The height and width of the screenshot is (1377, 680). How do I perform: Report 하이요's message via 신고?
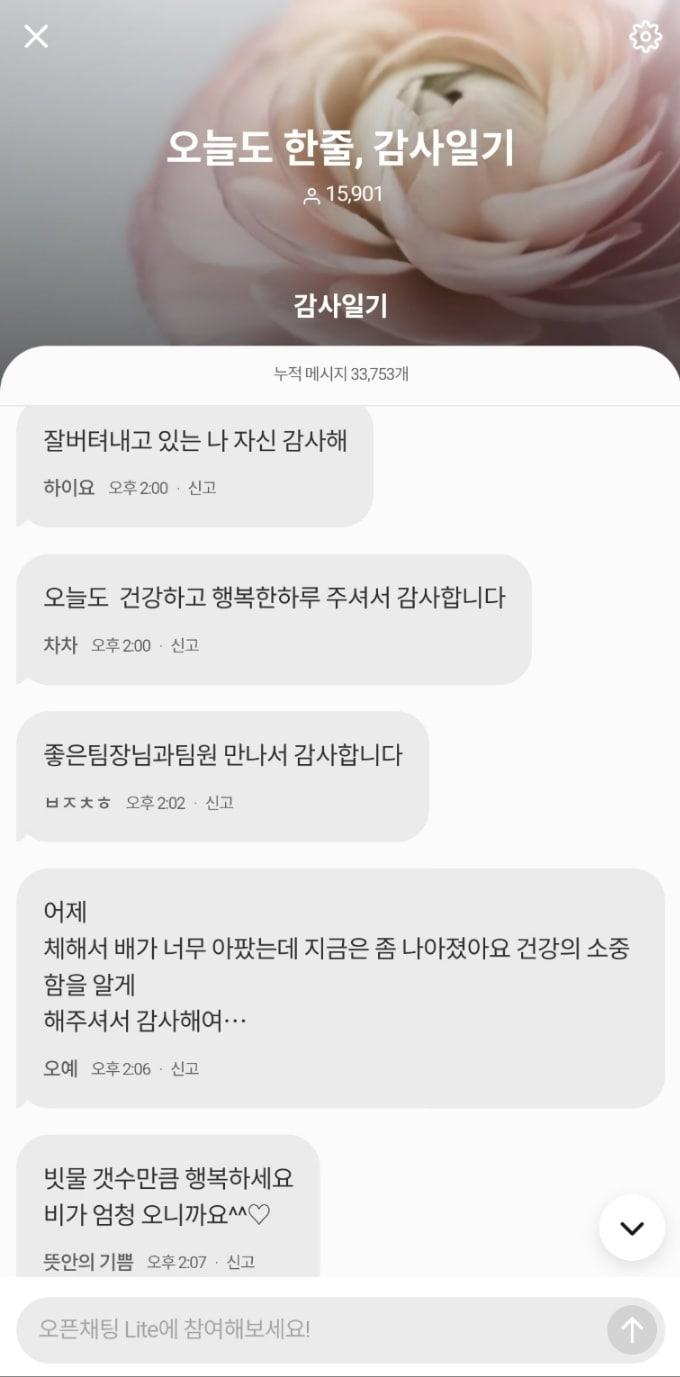pos(202,488)
